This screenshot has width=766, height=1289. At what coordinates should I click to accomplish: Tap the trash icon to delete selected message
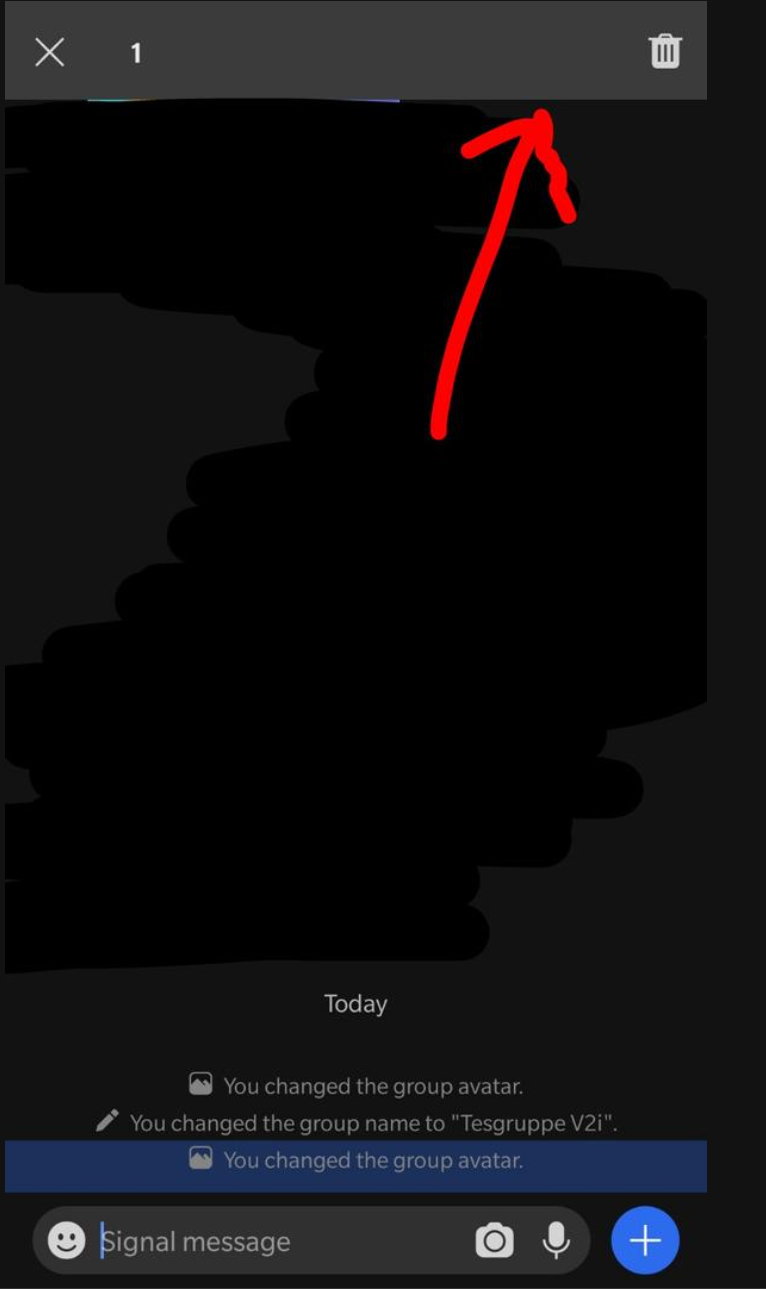[664, 52]
